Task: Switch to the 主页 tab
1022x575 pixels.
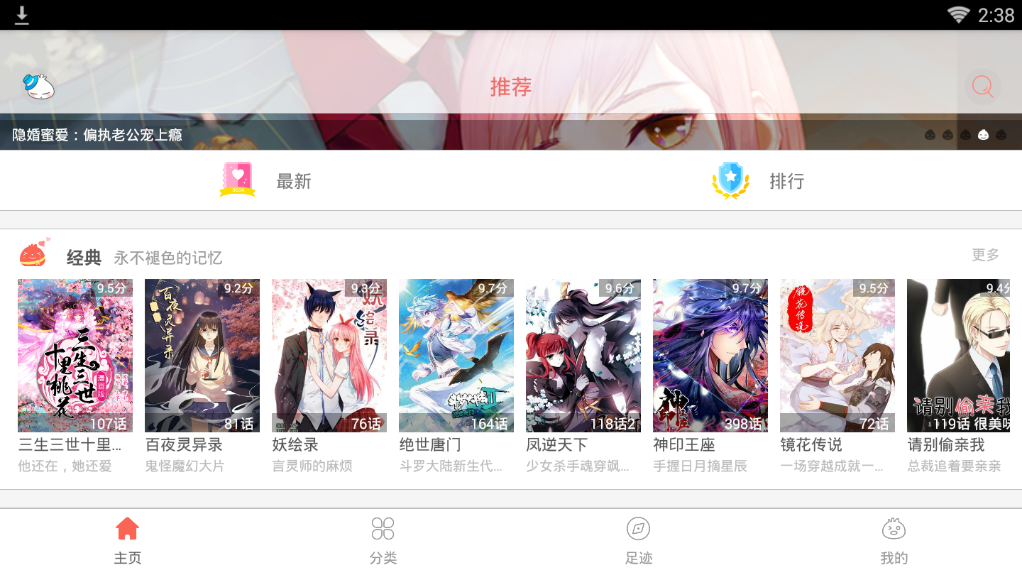Action: (127, 541)
